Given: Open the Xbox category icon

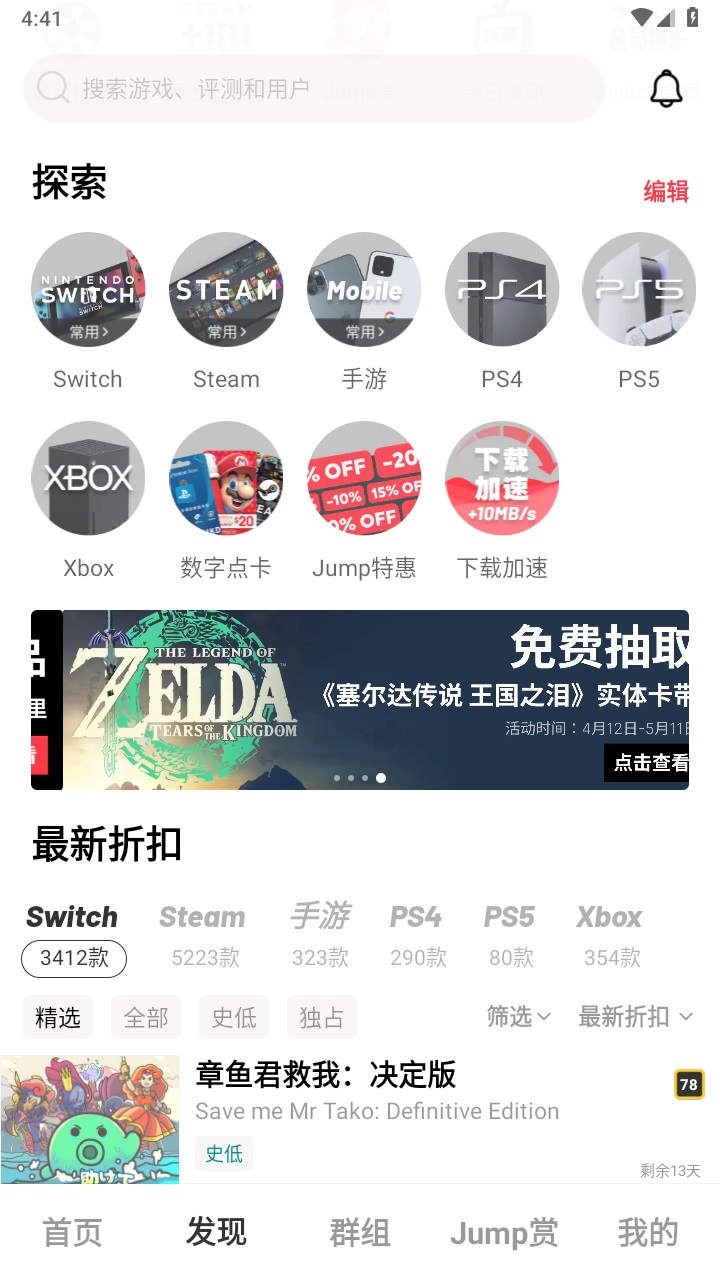Looking at the screenshot, I should (88, 478).
